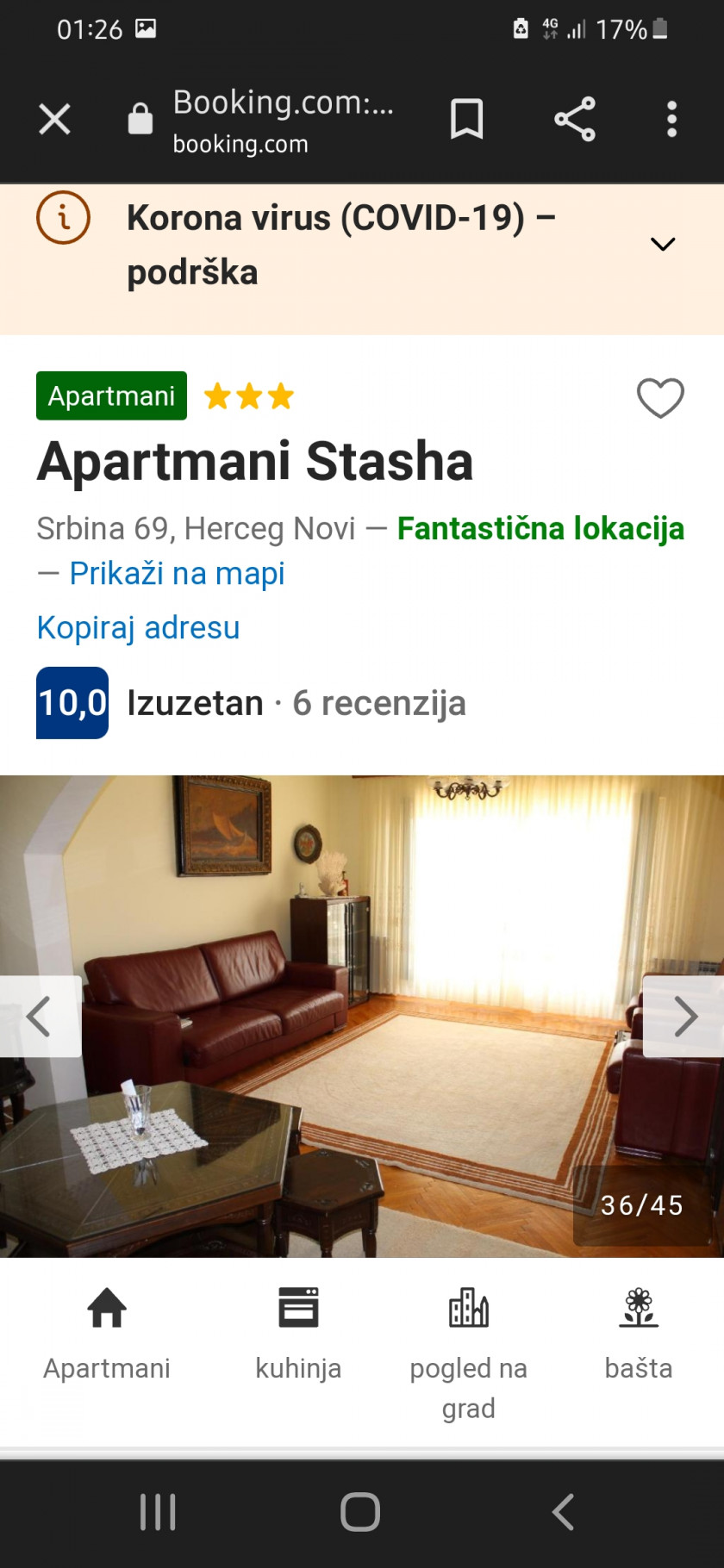Open recent apps from navigation bar
724x1568 pixels.
pyautogui.click(x=158, y=1512)
